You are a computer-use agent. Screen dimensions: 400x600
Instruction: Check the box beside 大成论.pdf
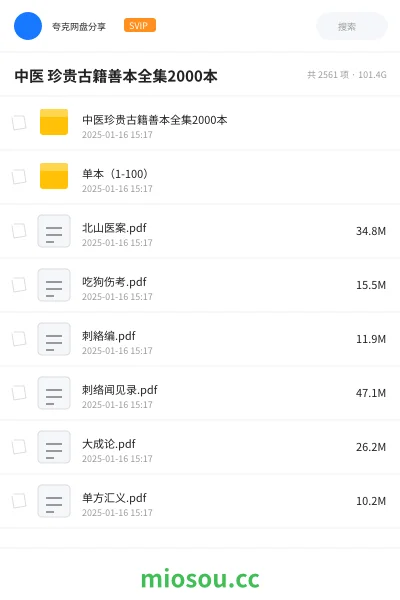point(19,447)
